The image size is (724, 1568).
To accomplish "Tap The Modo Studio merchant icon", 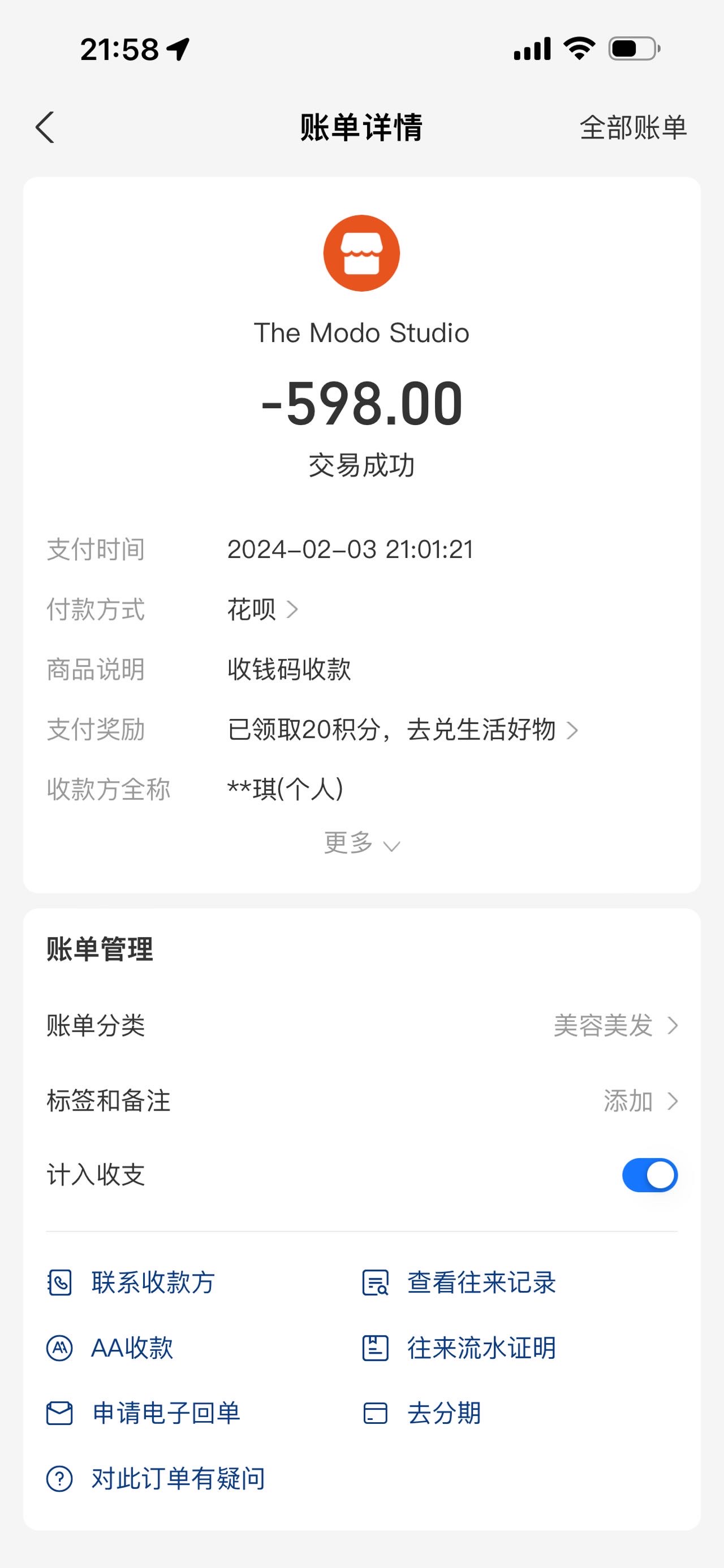I will [361, 253].
